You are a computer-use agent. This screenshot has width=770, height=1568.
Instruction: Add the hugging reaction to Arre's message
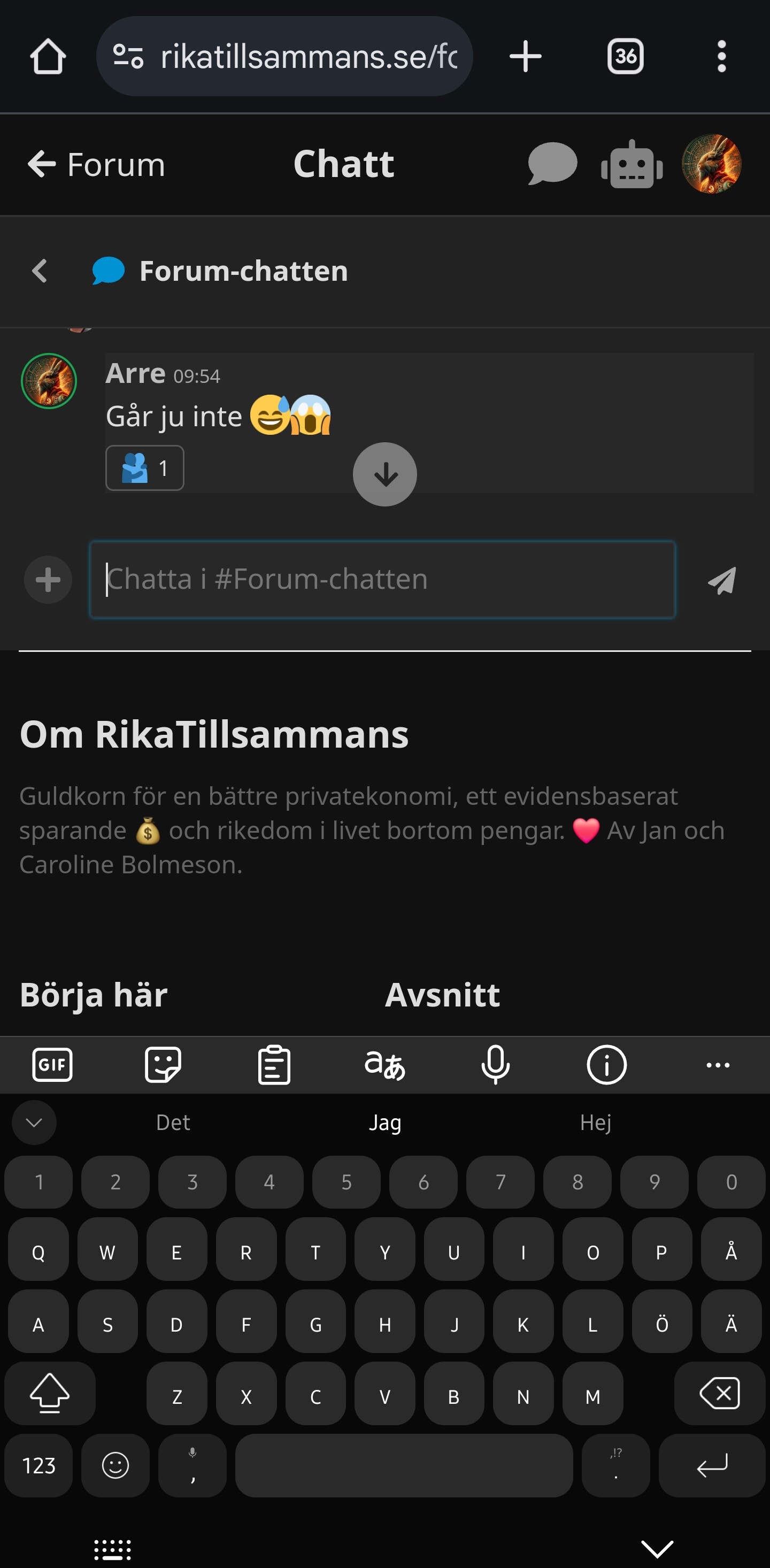point(145,468)
